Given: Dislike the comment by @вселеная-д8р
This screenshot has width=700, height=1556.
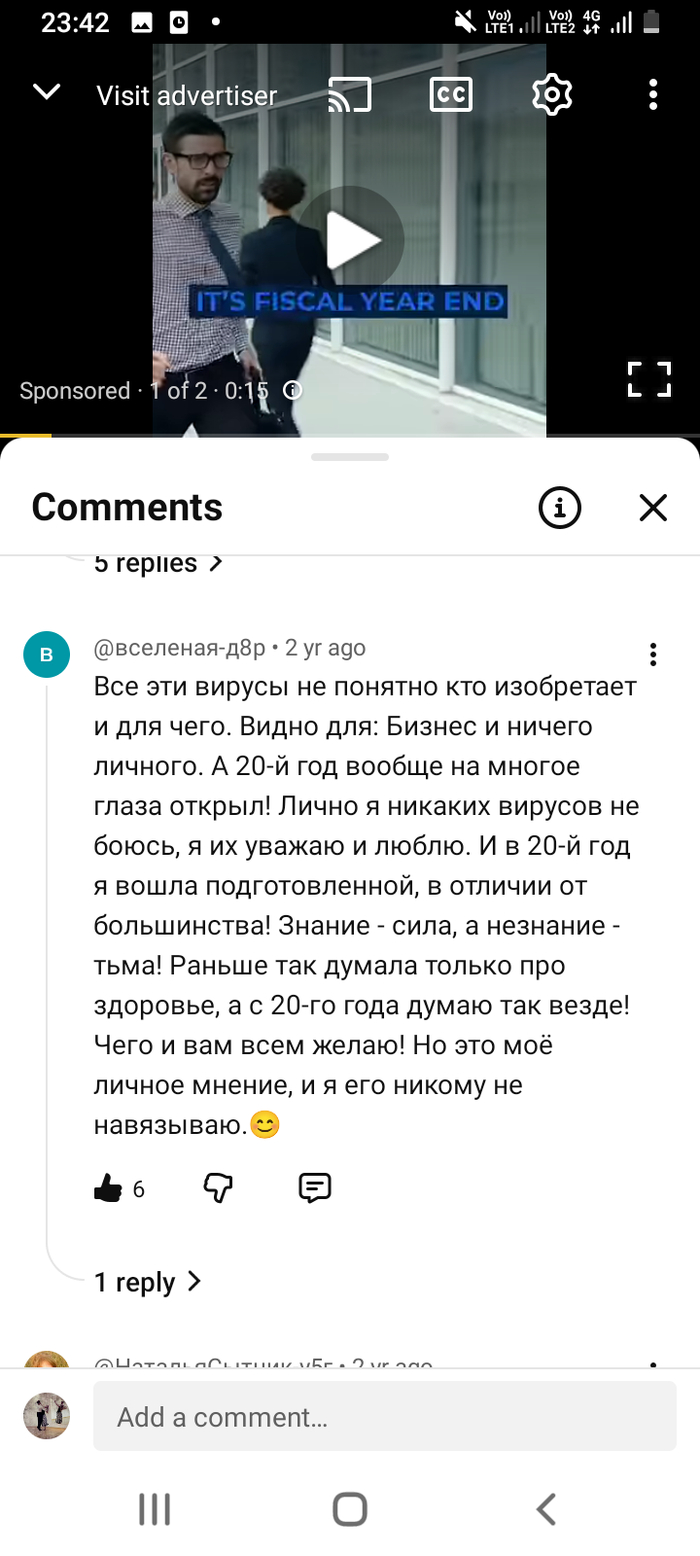Looking at the screenshot, I should click(x=218, y=1188).
